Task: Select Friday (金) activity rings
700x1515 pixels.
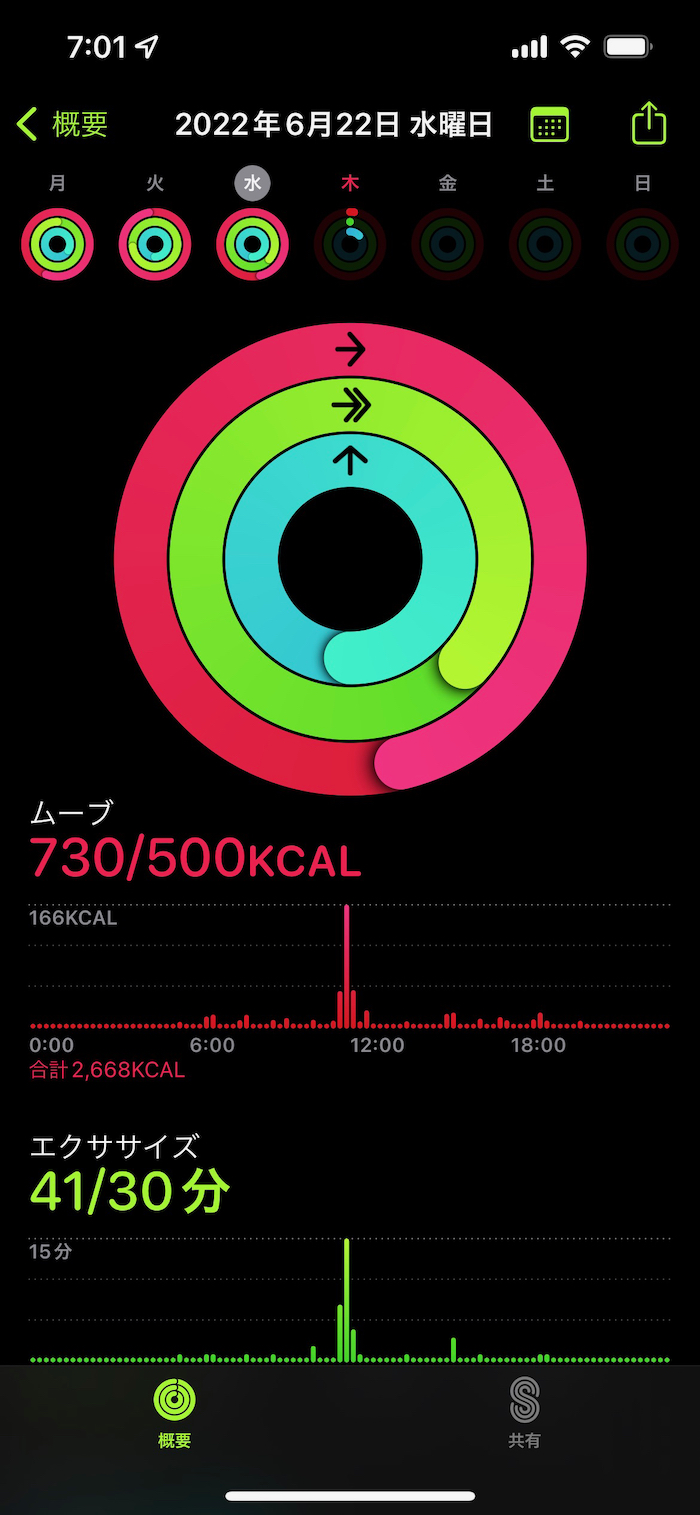Action: point(447,243)
